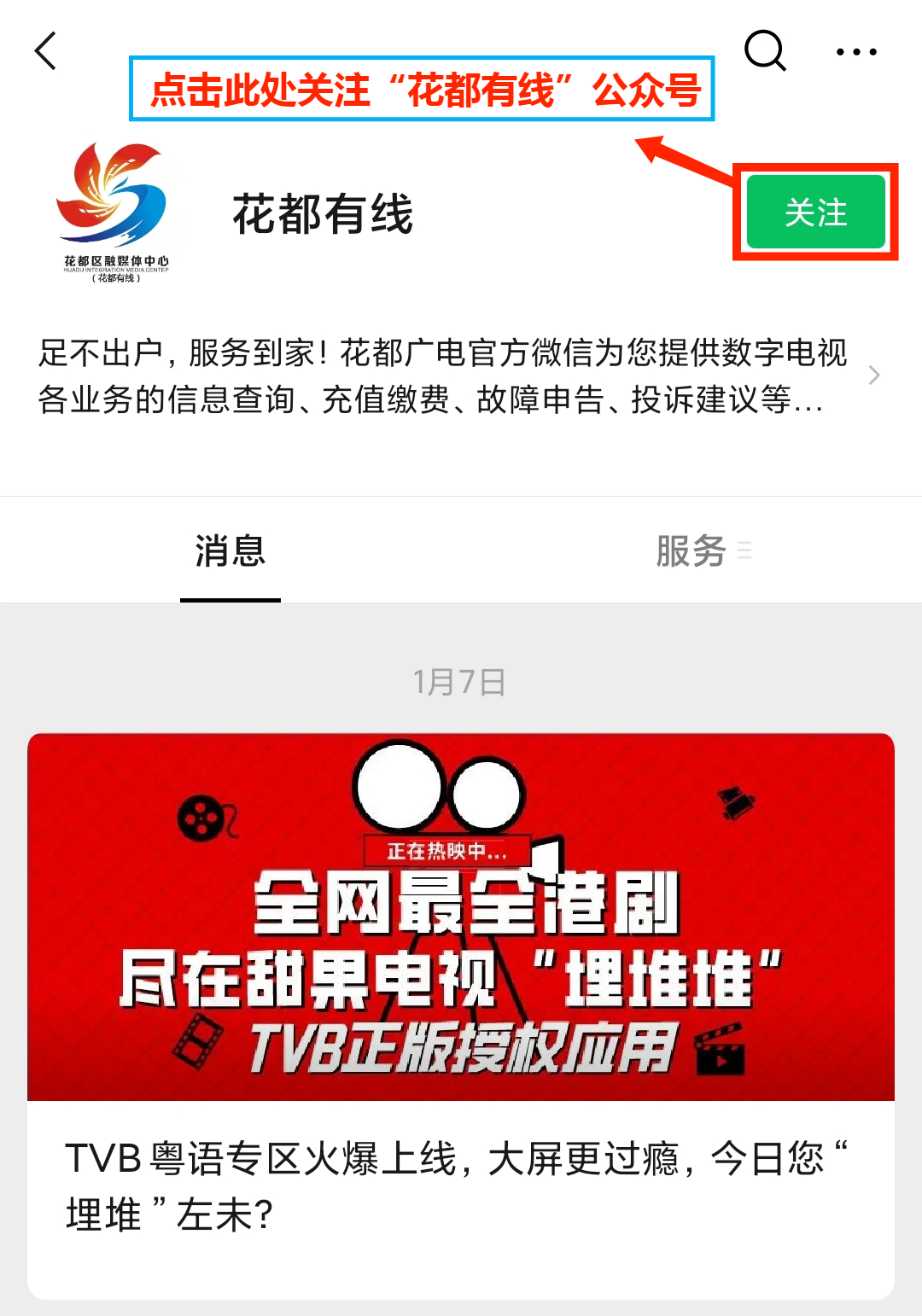The image size is (922, 1316).
Task: Switch to the 消息 tab
Action: 230,551
